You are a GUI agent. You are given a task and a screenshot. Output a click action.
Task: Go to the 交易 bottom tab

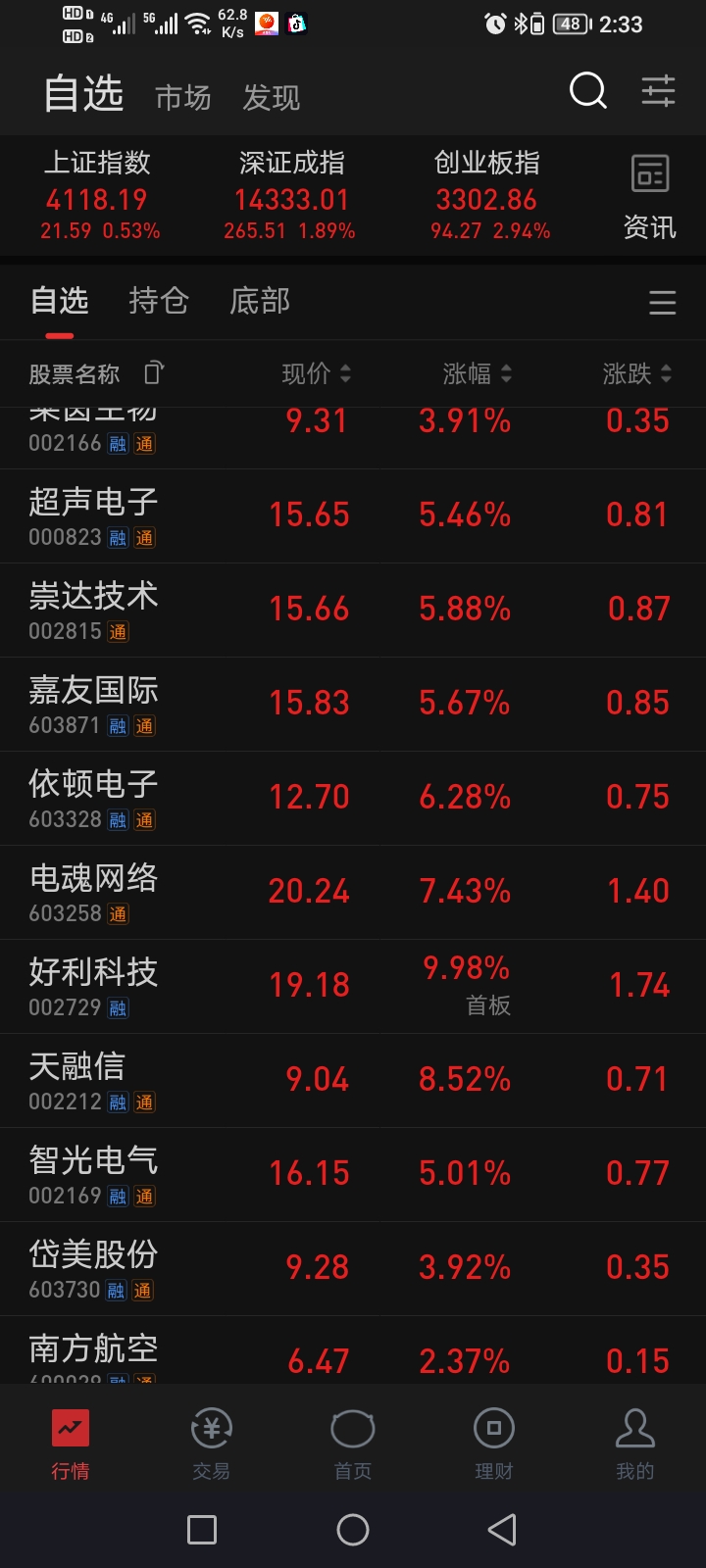point(211,1443)
